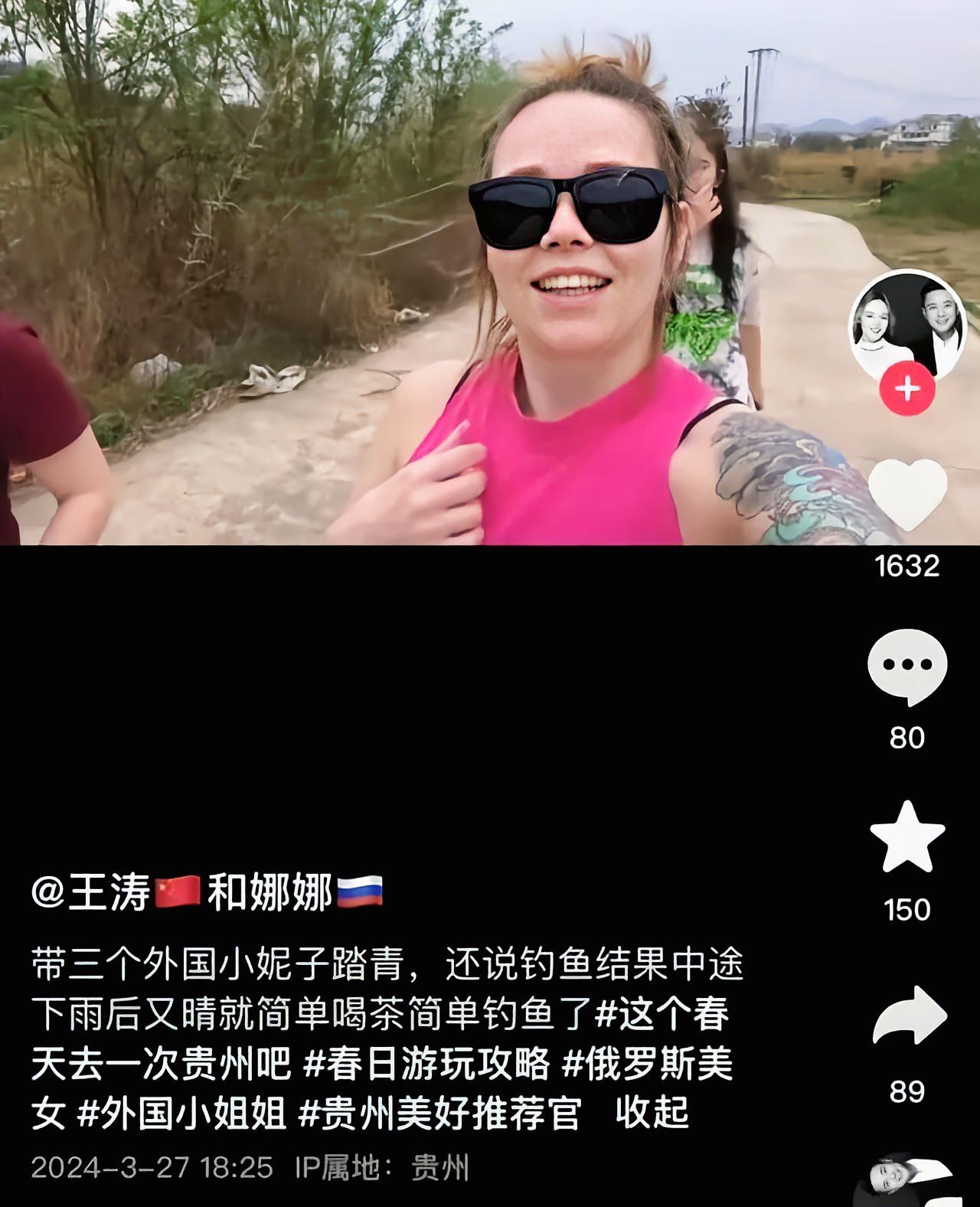
Task: Open hashtag #贵州美好推荐官
Action: (x=439, y=1113)
